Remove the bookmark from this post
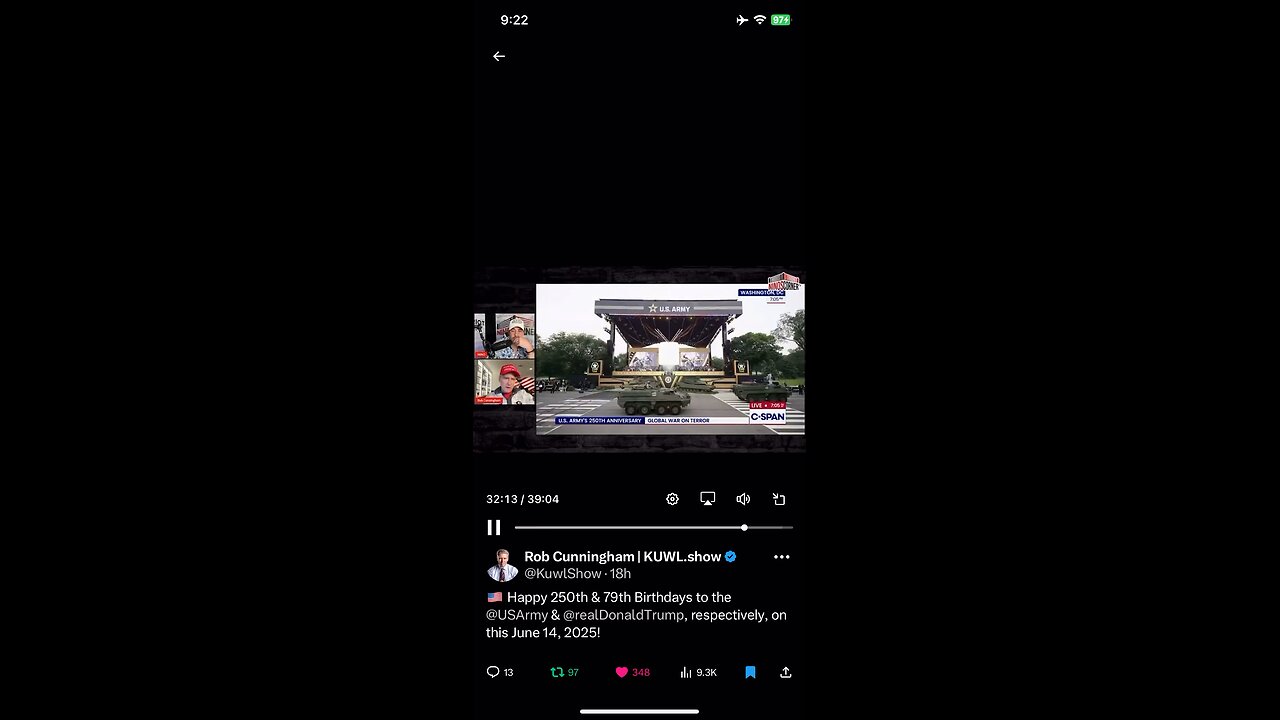This screenshot has width=1280, height=720. [750, 672]
